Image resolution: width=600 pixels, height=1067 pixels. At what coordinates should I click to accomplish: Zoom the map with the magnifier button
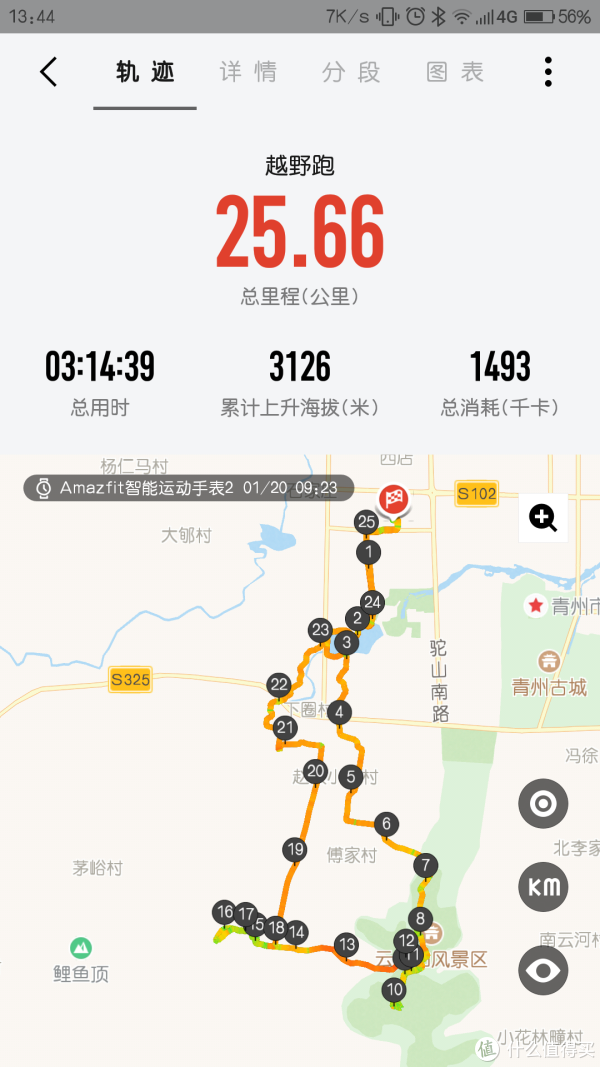pos(543,518)
